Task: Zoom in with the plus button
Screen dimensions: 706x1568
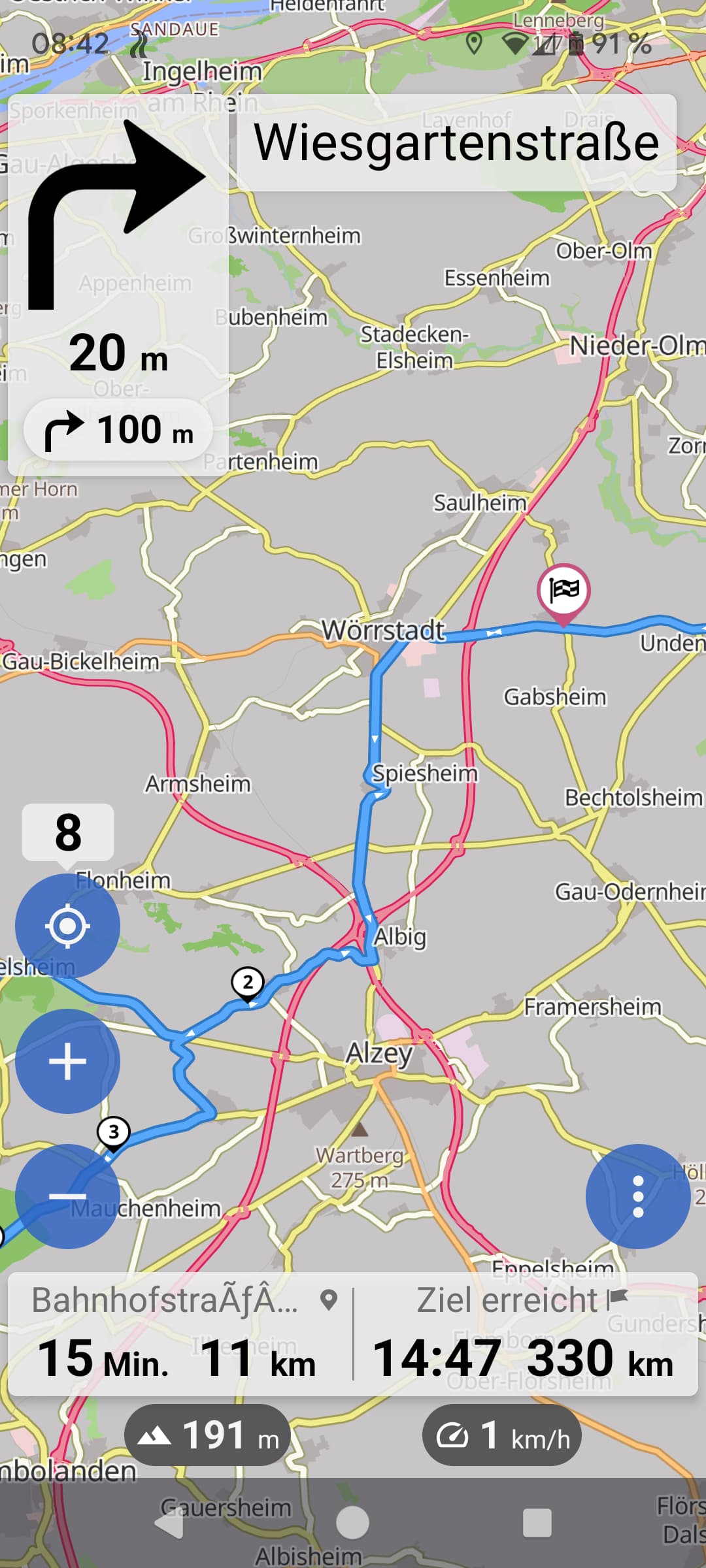Action: tap(67, 1061)
